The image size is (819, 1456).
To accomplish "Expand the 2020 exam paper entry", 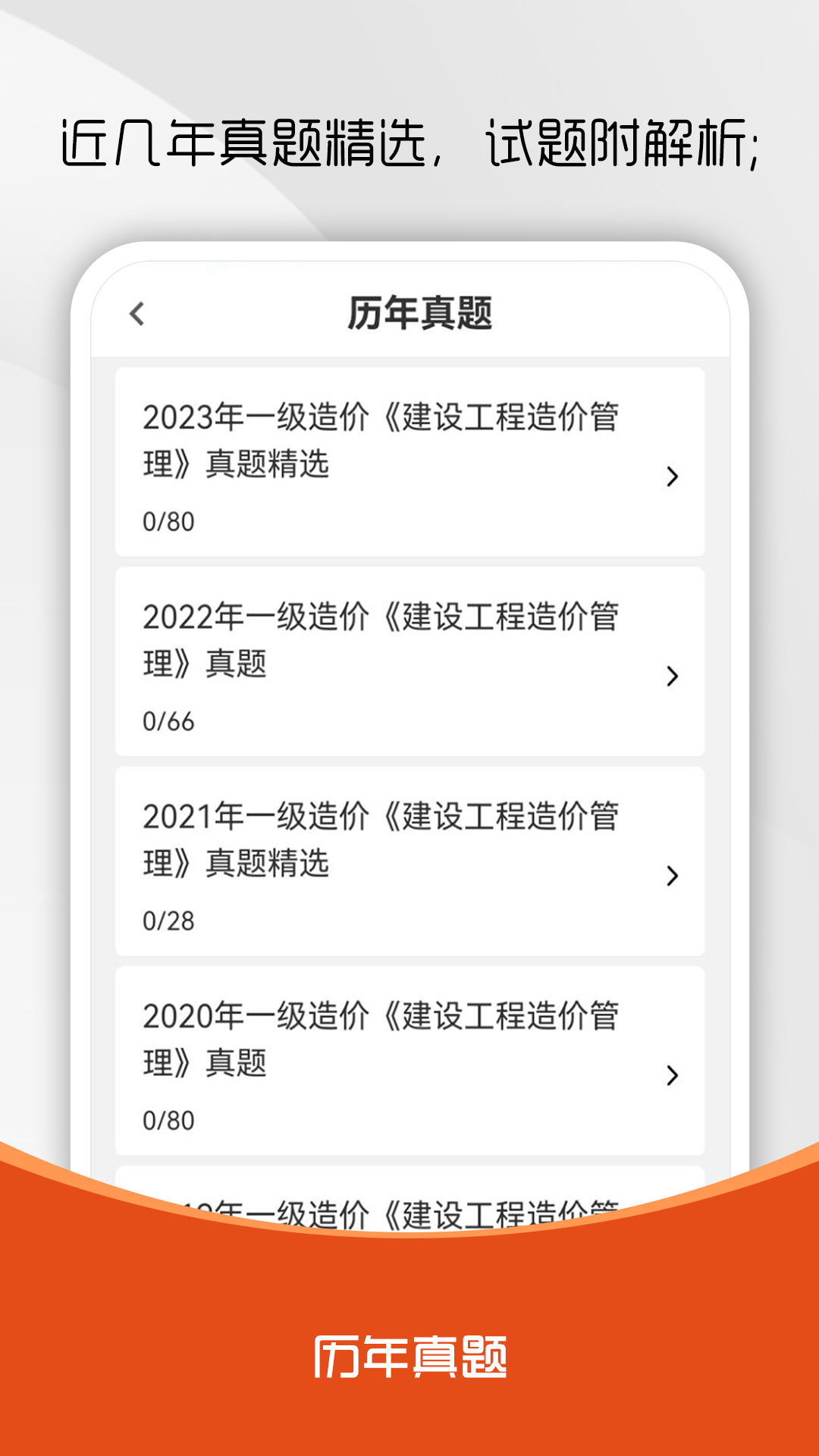I will 409,1054.
